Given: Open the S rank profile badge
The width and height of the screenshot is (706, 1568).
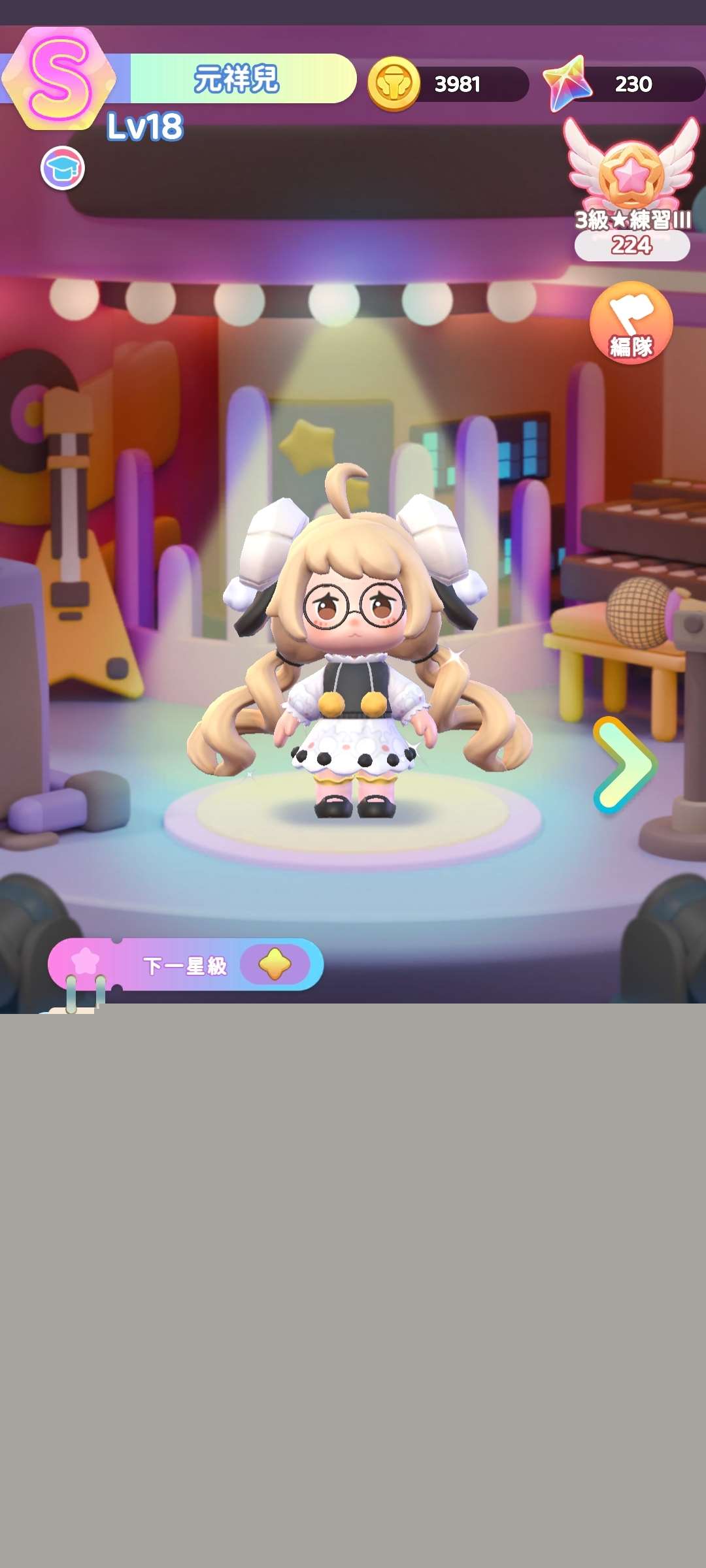Looking at the screenshot, I should pos(59,78).
